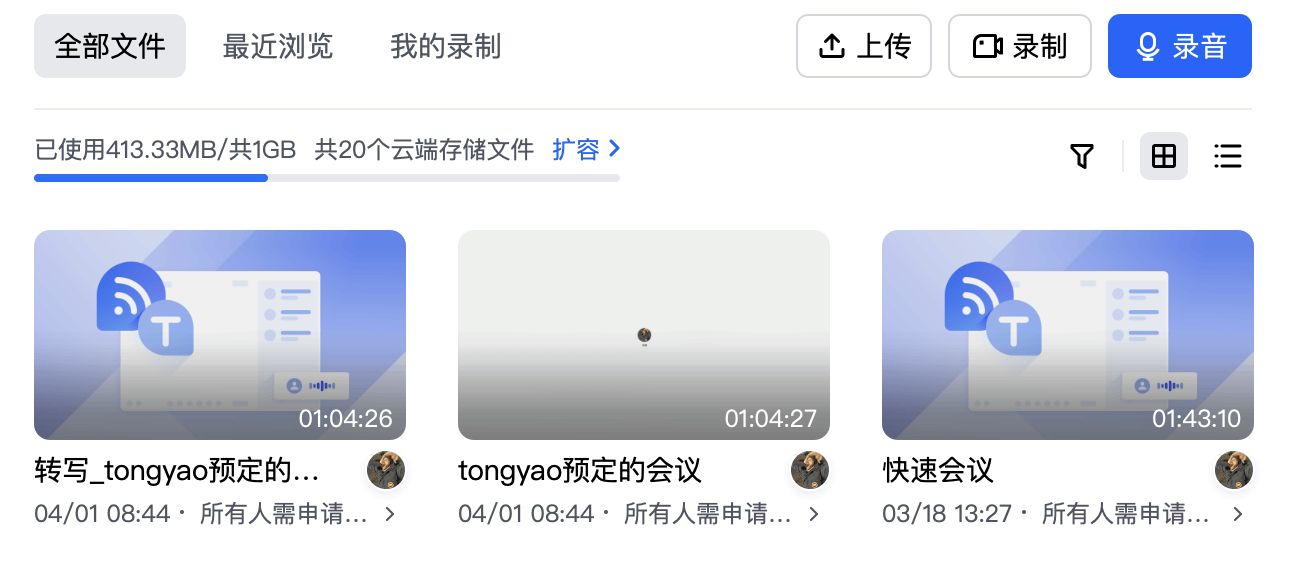Select the grid view layout

point(1164,156)
